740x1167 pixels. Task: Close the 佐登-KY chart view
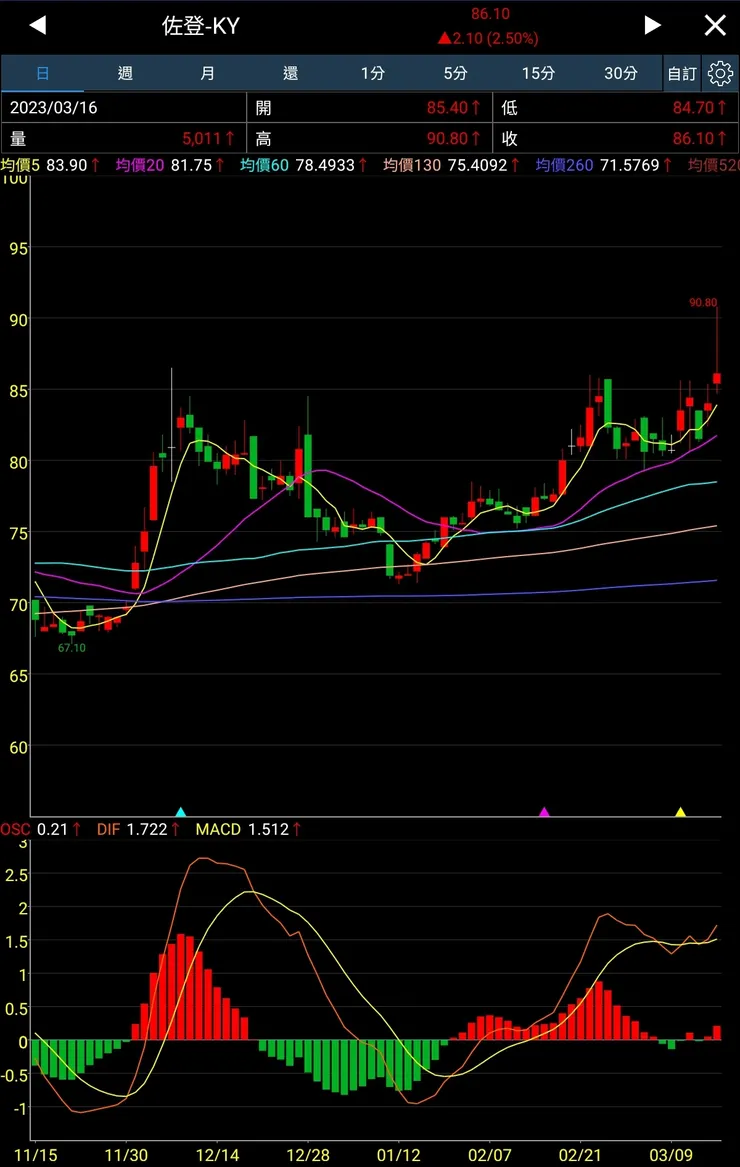click(x=715, y=26)
